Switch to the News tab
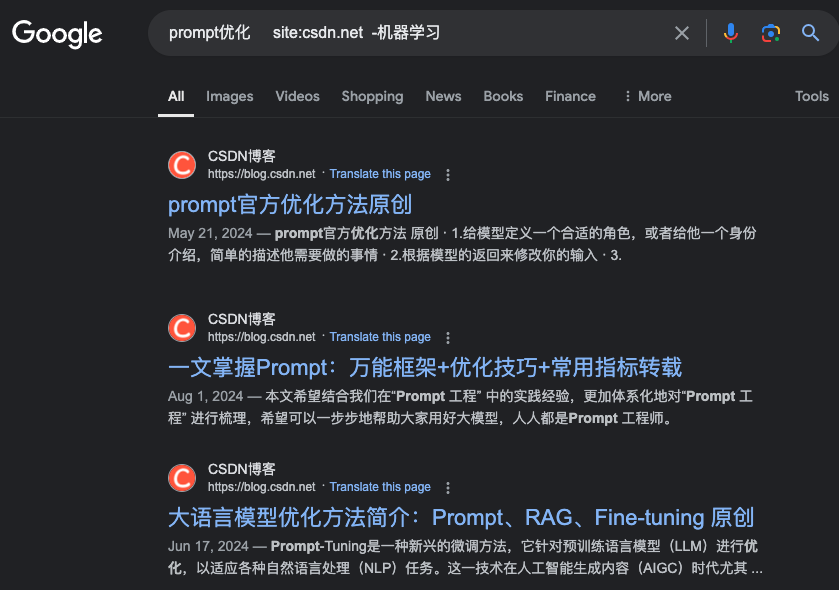 pyautogui.click(x=443, y=96)
